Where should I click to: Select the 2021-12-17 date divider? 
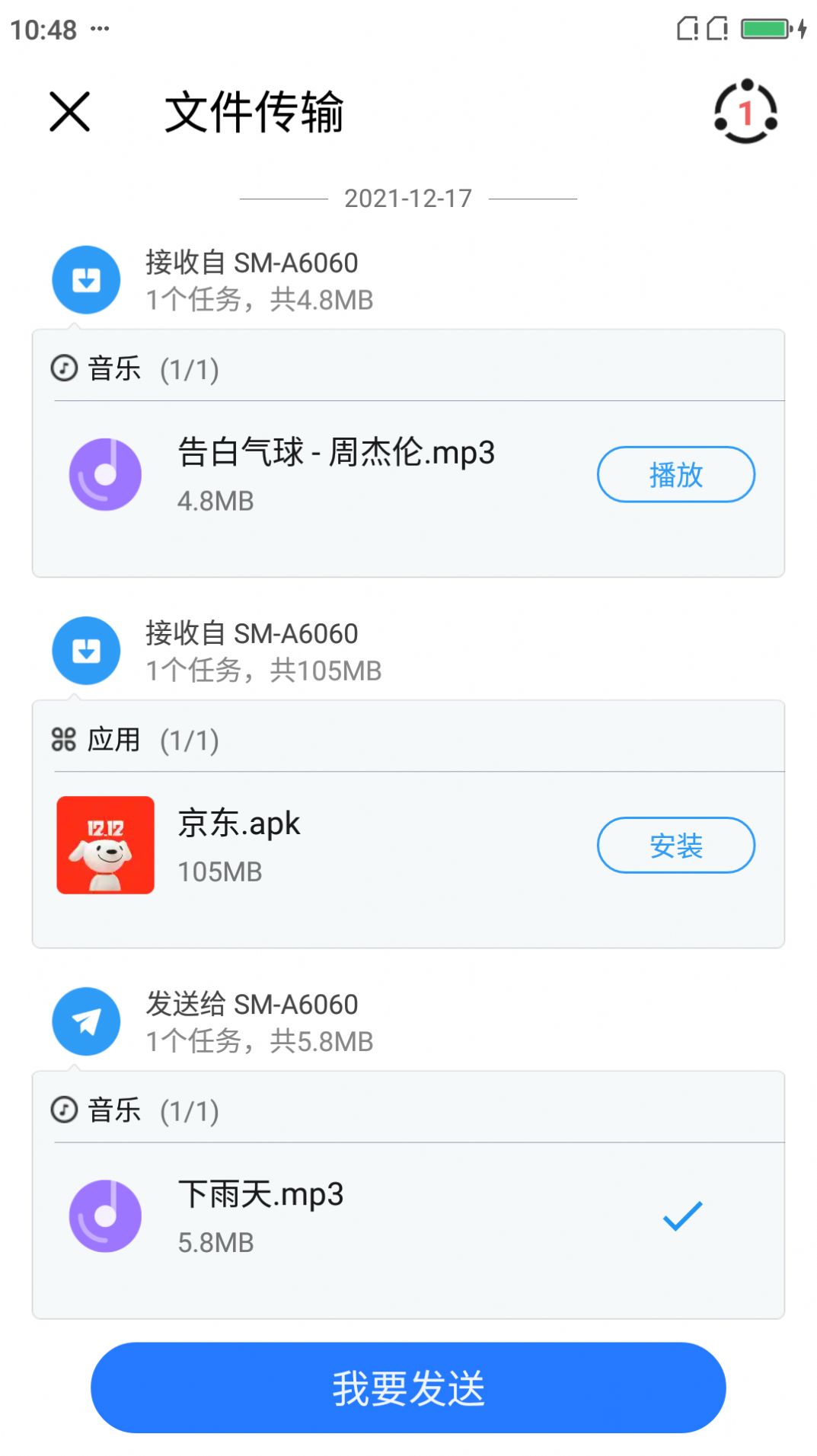(x=408, y=197)
